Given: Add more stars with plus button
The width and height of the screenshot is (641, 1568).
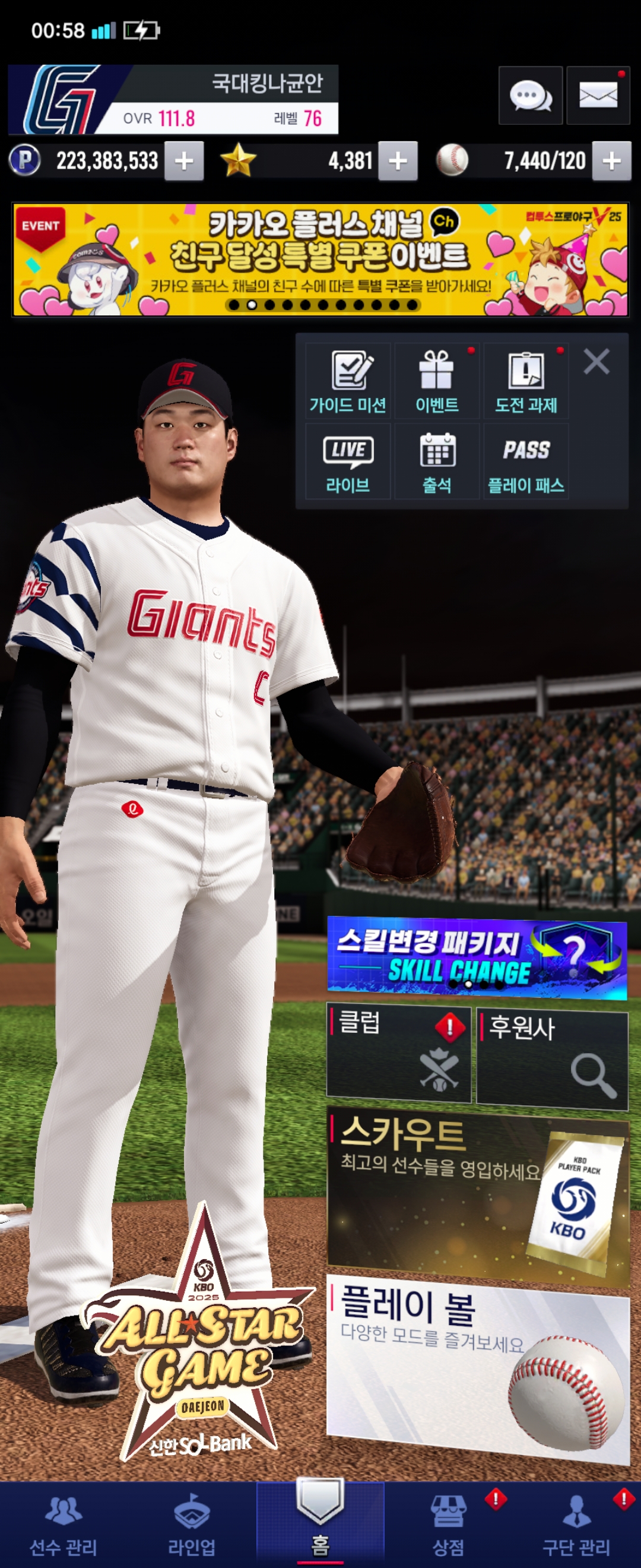Looking at the screenshot, I should click(x=398, y=162).
